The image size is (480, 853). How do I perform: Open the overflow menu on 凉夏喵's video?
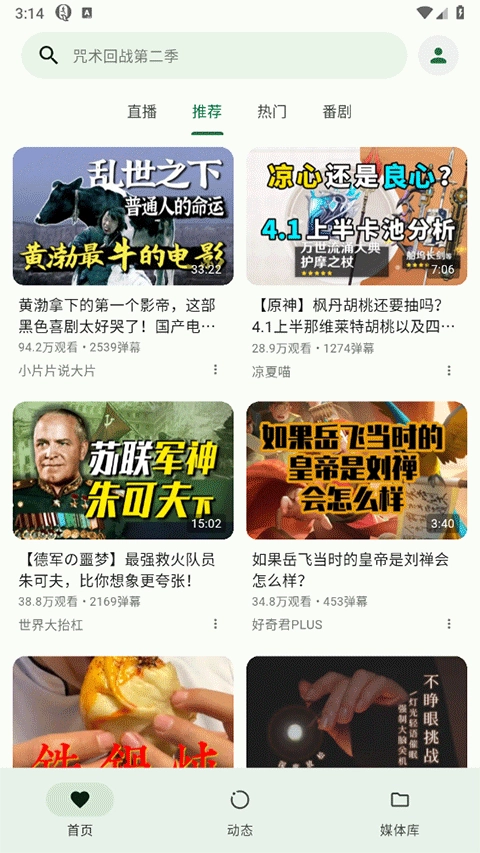point(449,370)
